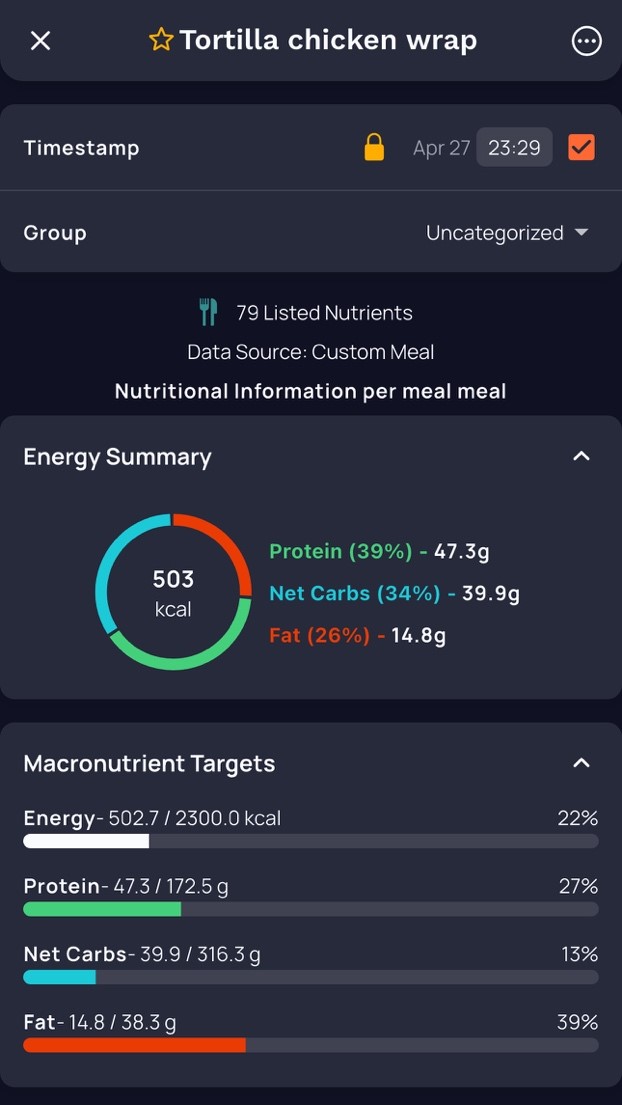Image resolution: width=622 pixels, height=1105 pixels.
Task: Edit the 23:29 time field
Action: (x=514, y=148)
